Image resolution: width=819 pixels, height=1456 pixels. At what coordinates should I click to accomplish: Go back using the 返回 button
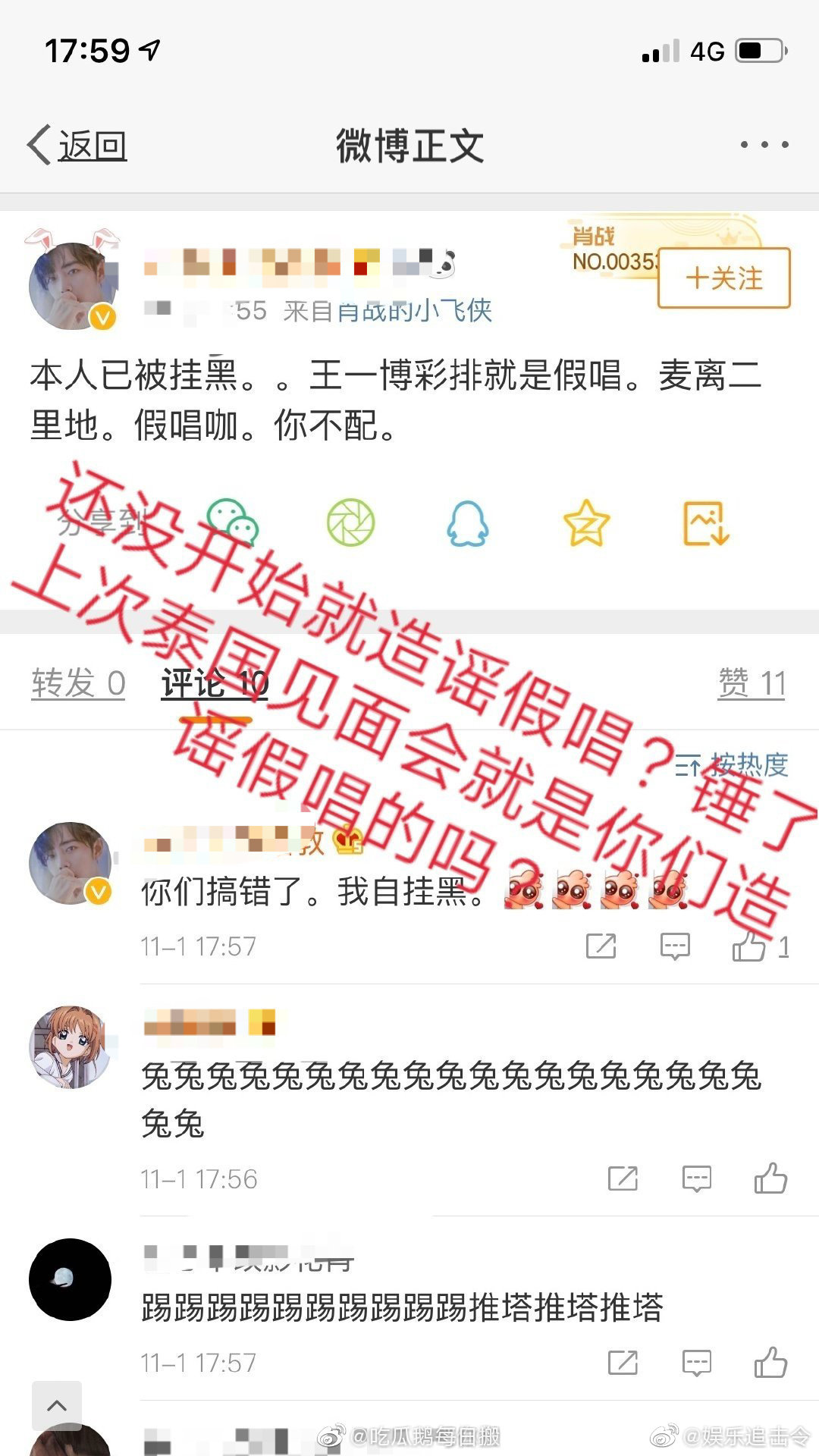pos(78,145)
